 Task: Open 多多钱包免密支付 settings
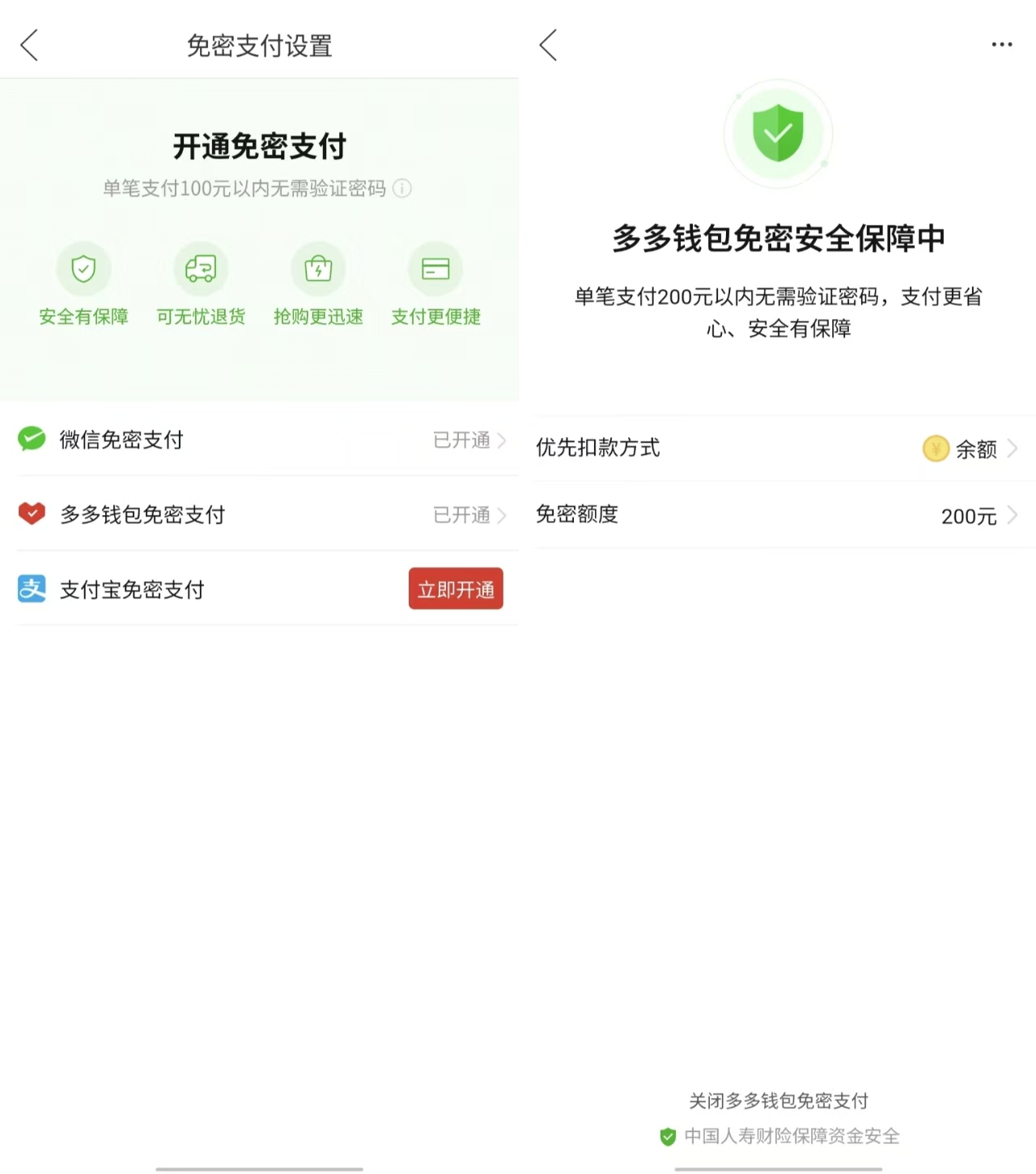click(x=259, y=515)
